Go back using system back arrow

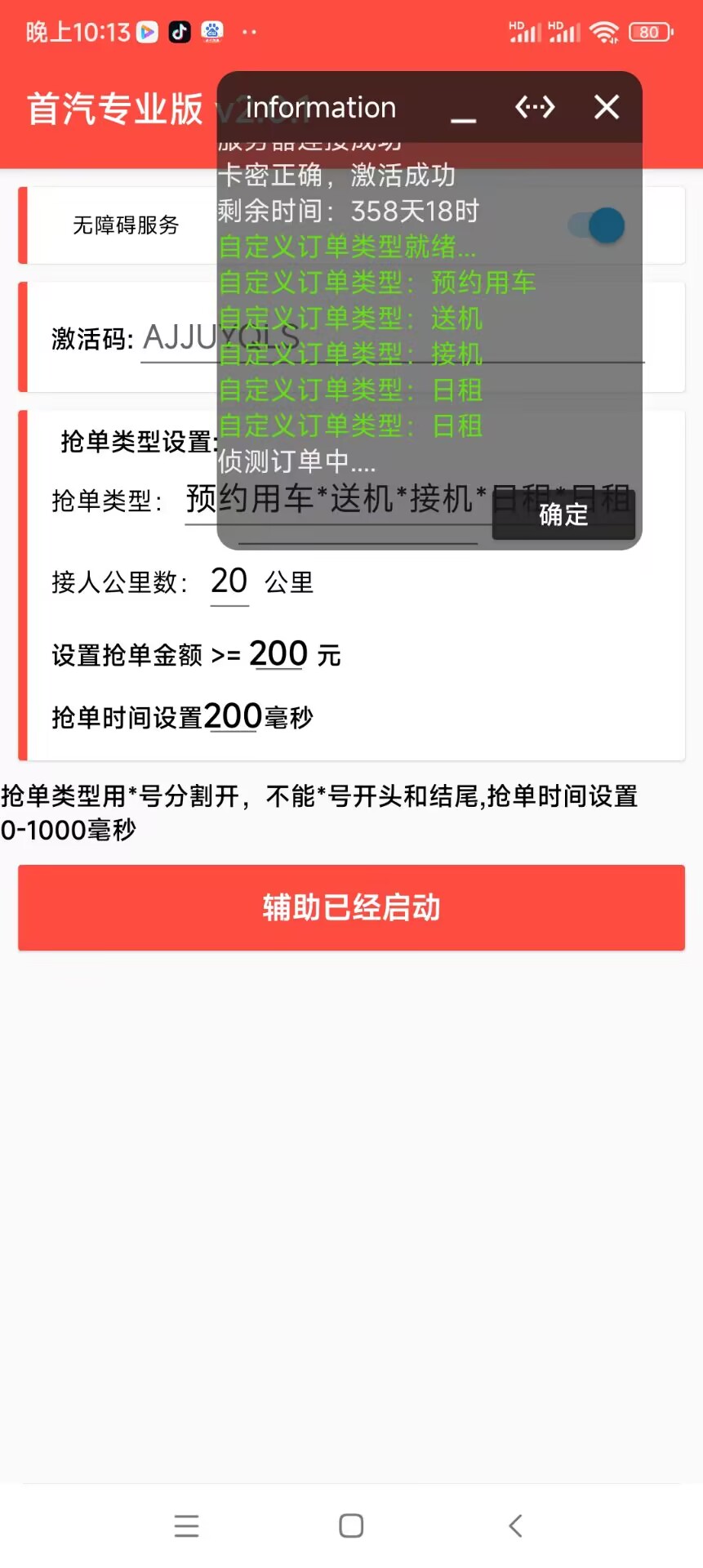click(515, 1526)
